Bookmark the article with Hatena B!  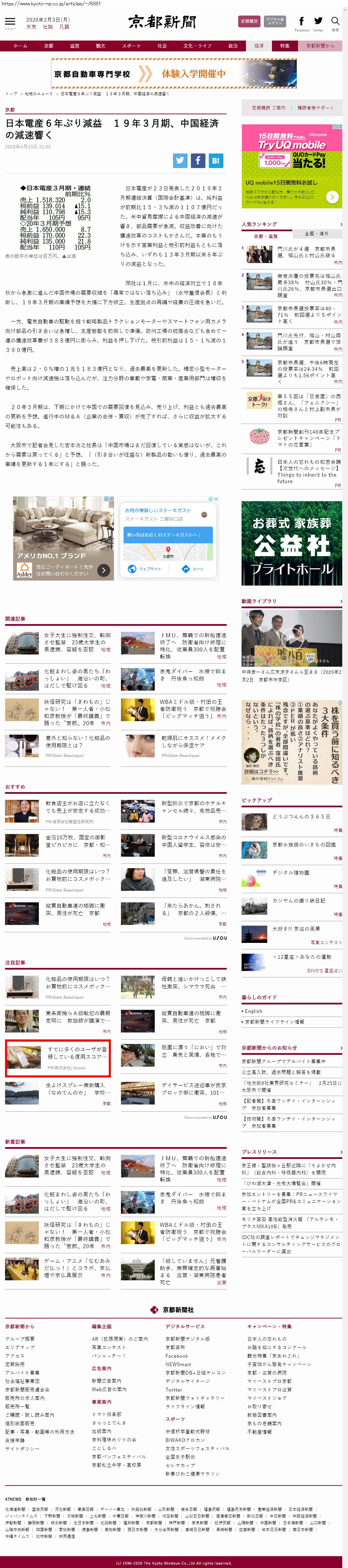[x=215, y=161]
